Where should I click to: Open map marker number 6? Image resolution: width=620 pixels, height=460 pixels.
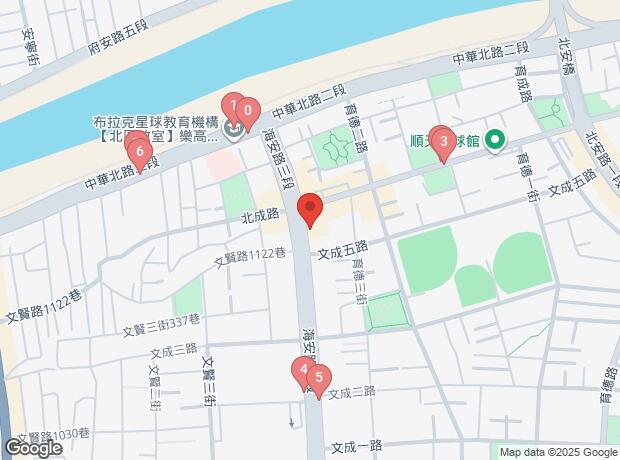tap(140, 153)
